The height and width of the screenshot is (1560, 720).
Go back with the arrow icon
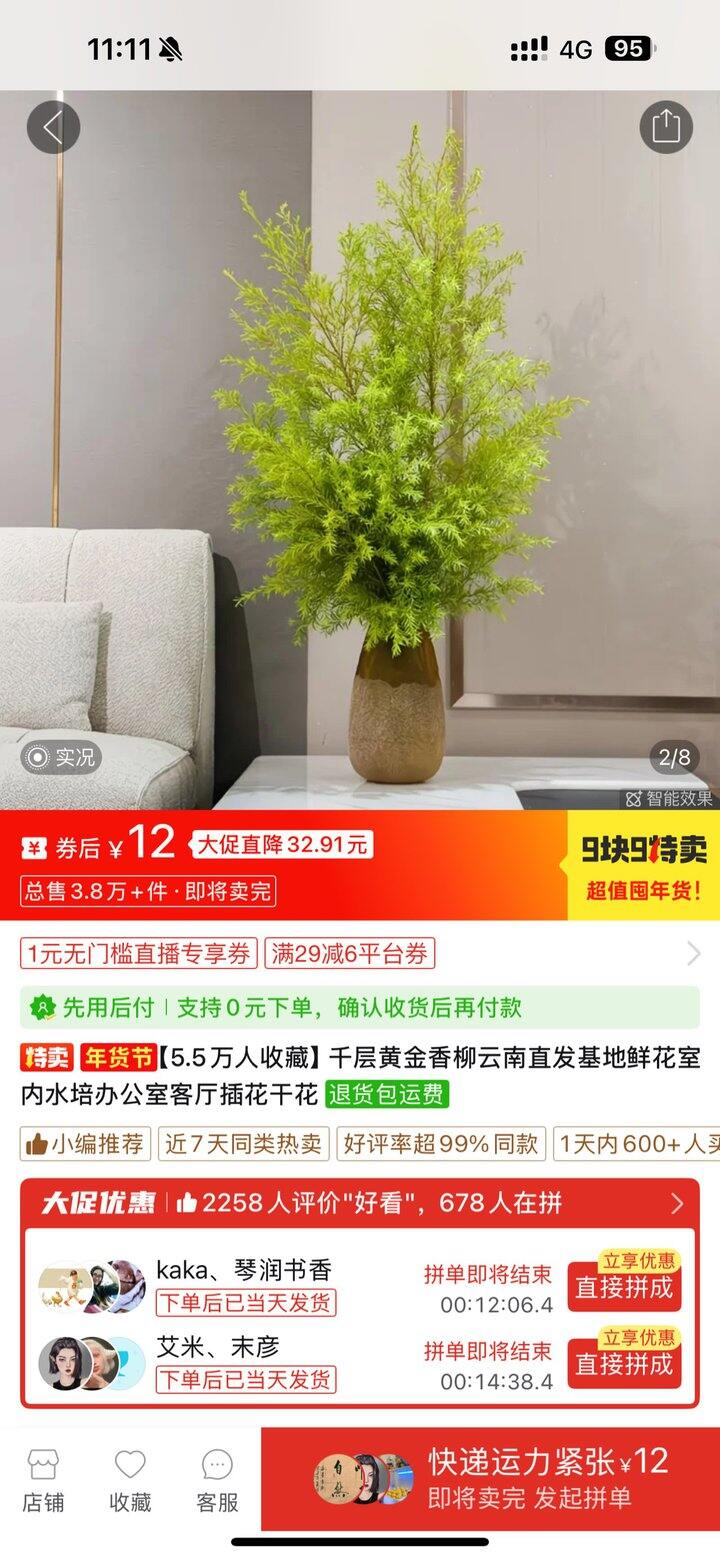point(53,127)
